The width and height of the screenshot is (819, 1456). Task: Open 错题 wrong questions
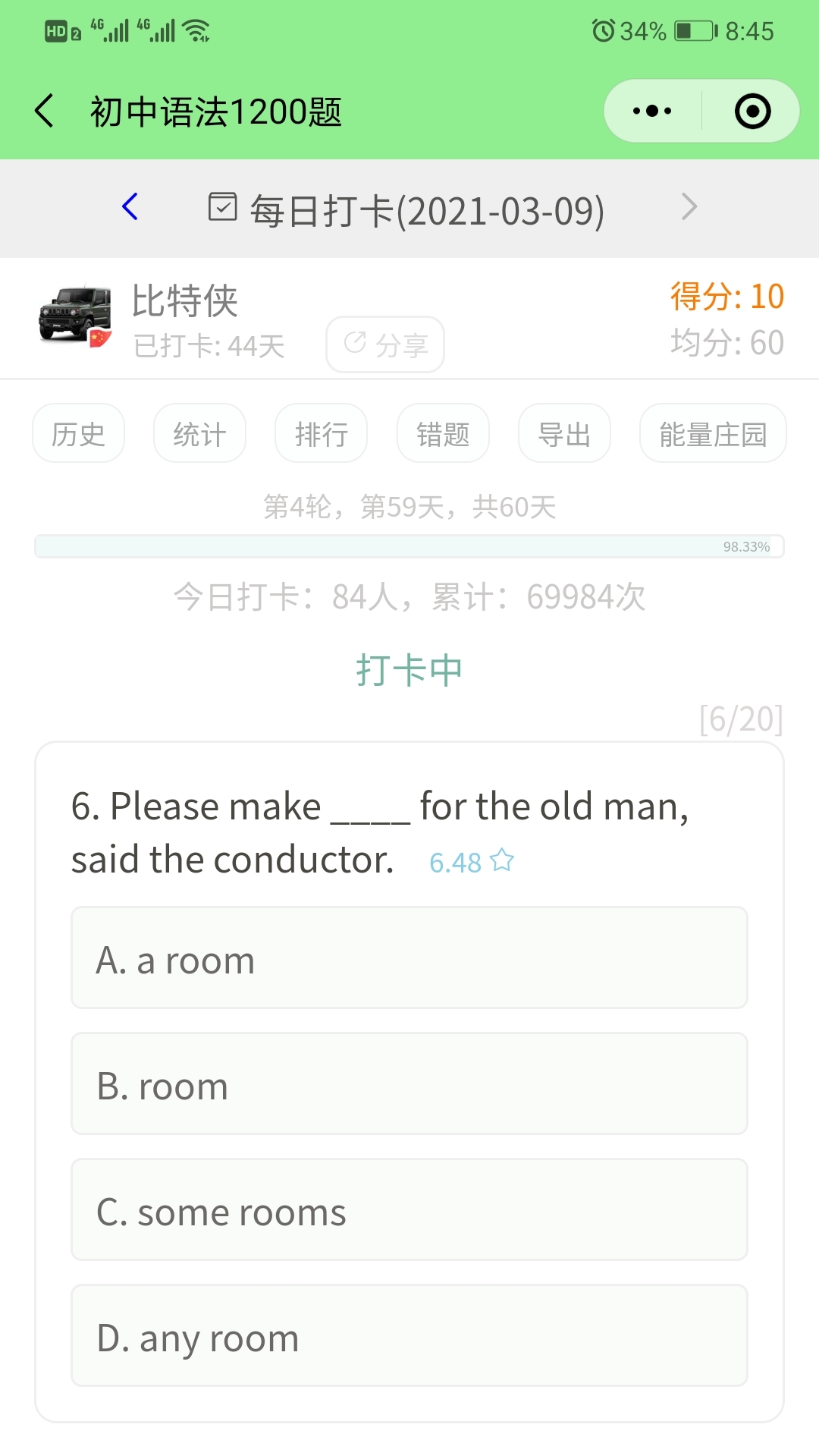tap(443, 433)
